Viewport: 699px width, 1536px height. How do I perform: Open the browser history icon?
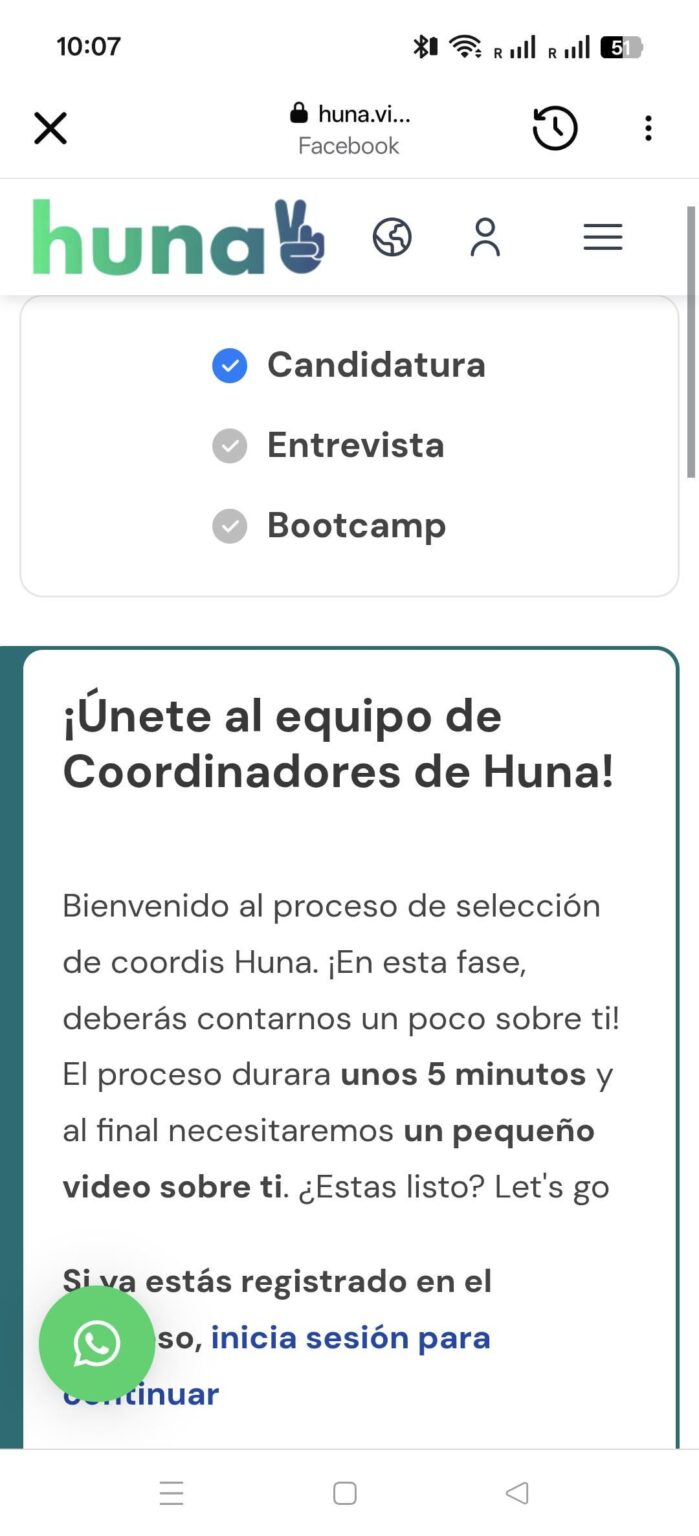555,128
